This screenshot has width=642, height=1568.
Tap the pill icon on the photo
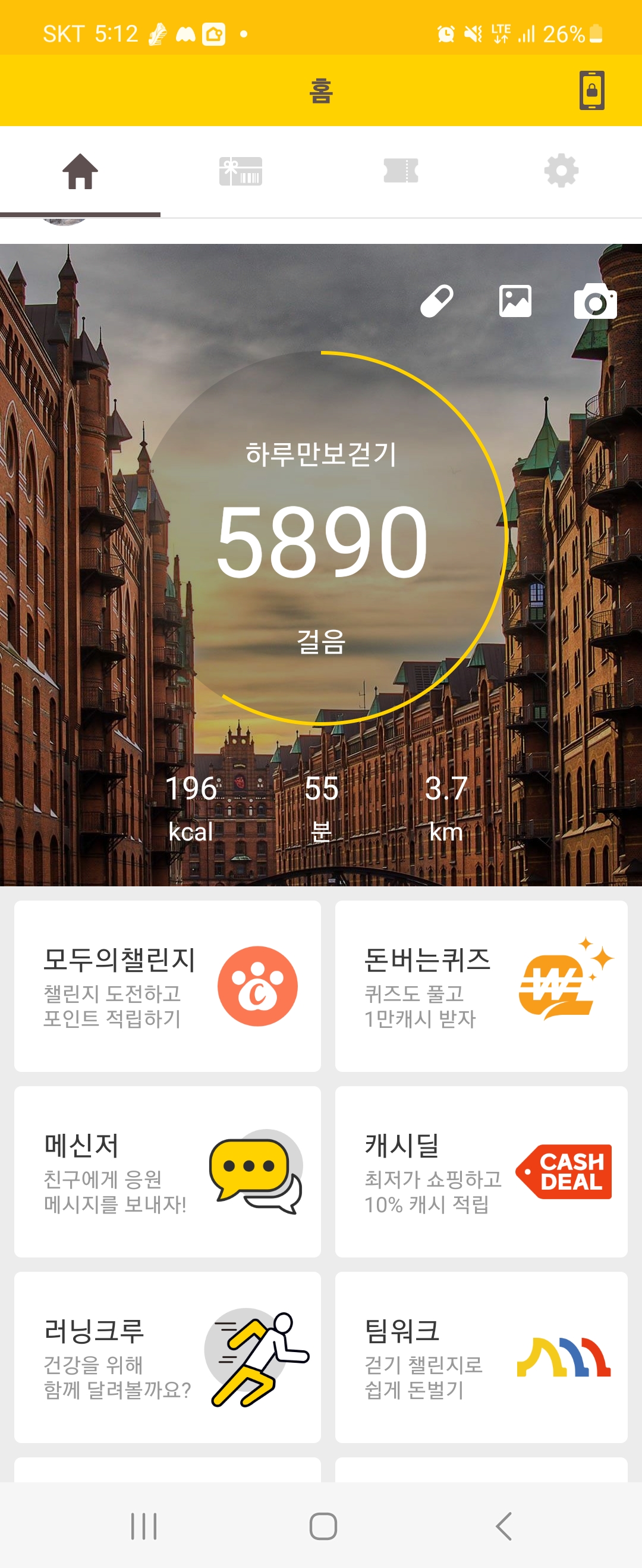(x=437, y=302)
